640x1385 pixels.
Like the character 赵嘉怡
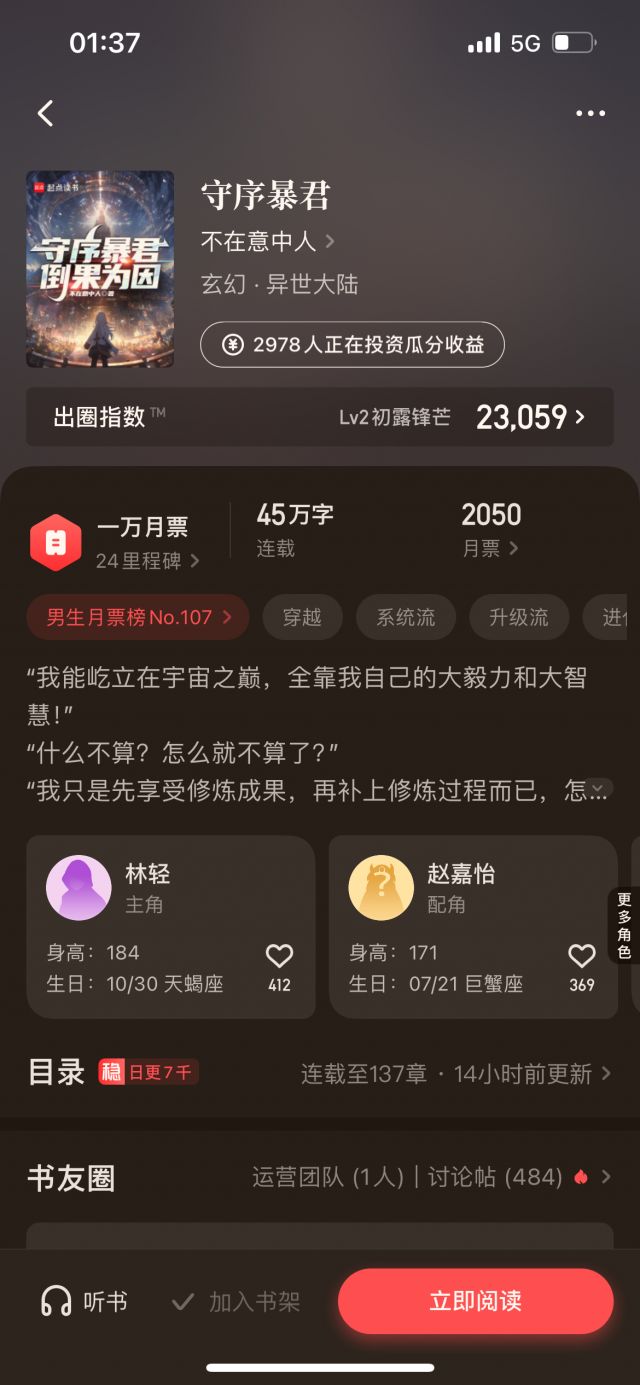tap(581, 957)
